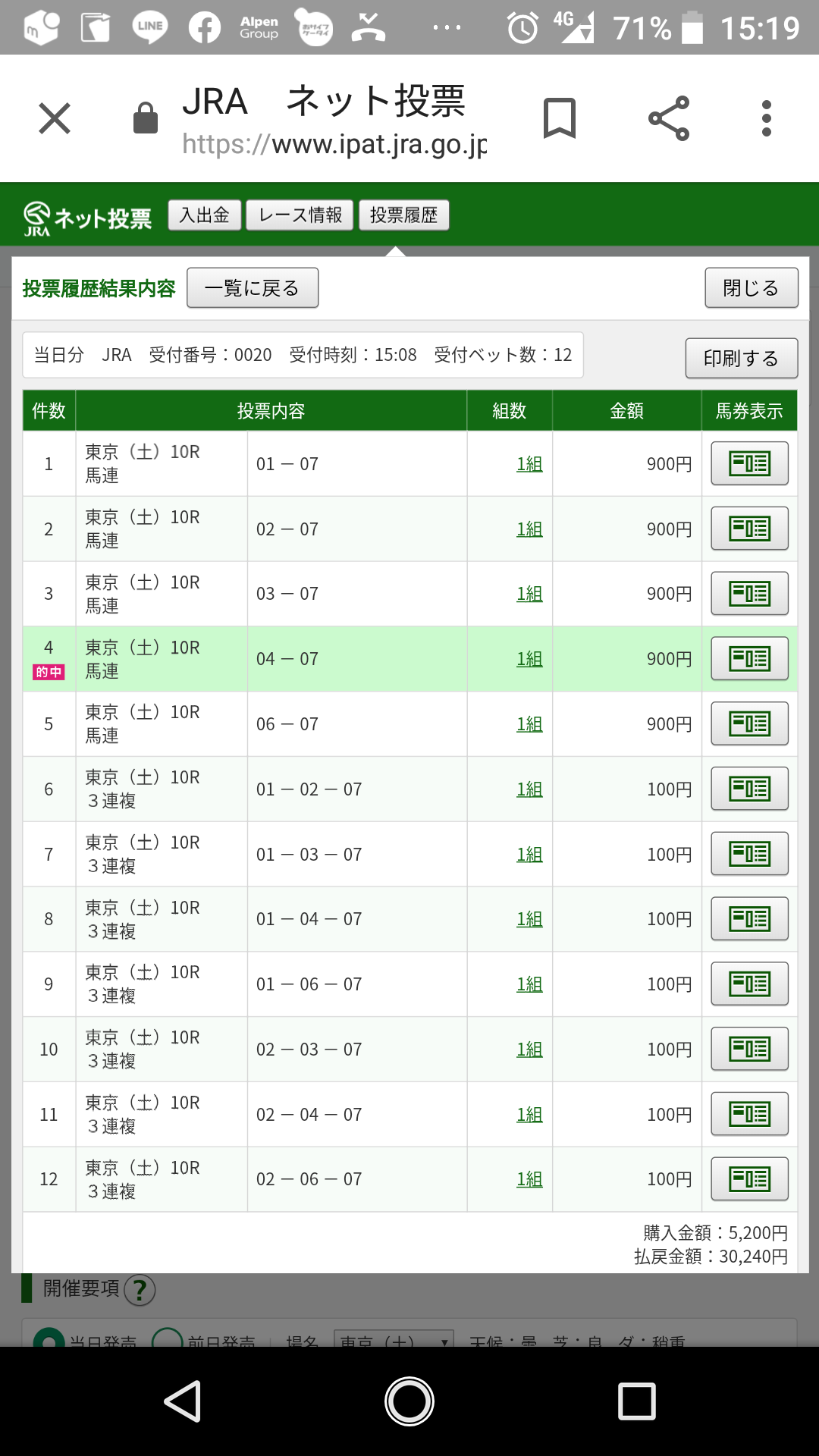Bookmark this JRA page
The image size is (819, 1456).
(560, 118)
